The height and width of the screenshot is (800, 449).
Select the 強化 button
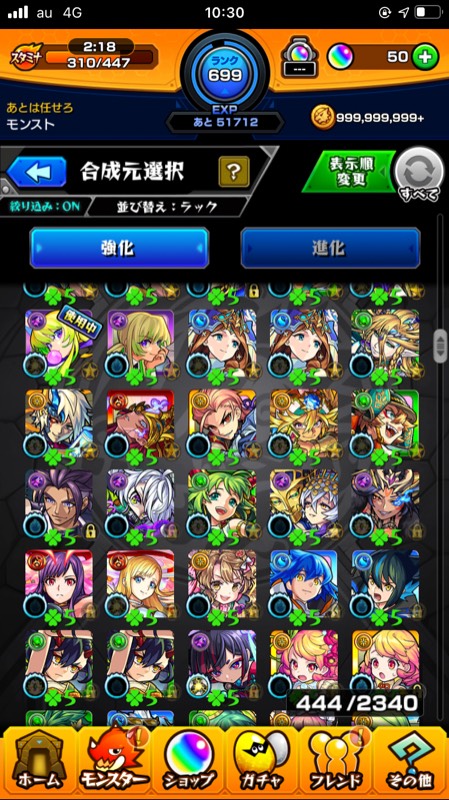119,248
